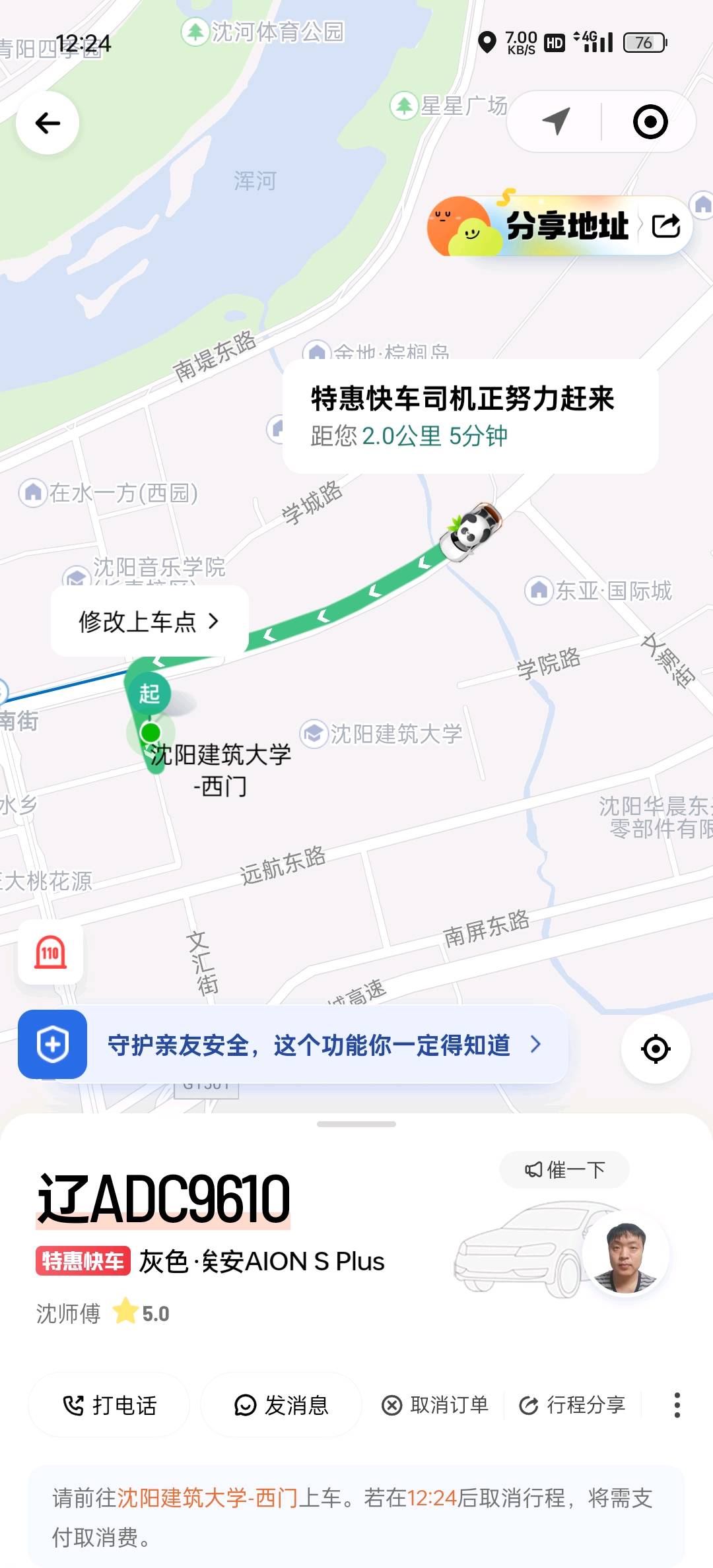713x1568 pixels.
Task: View driver 沈师傅's profile photo
Action: tap(625, 1255)
